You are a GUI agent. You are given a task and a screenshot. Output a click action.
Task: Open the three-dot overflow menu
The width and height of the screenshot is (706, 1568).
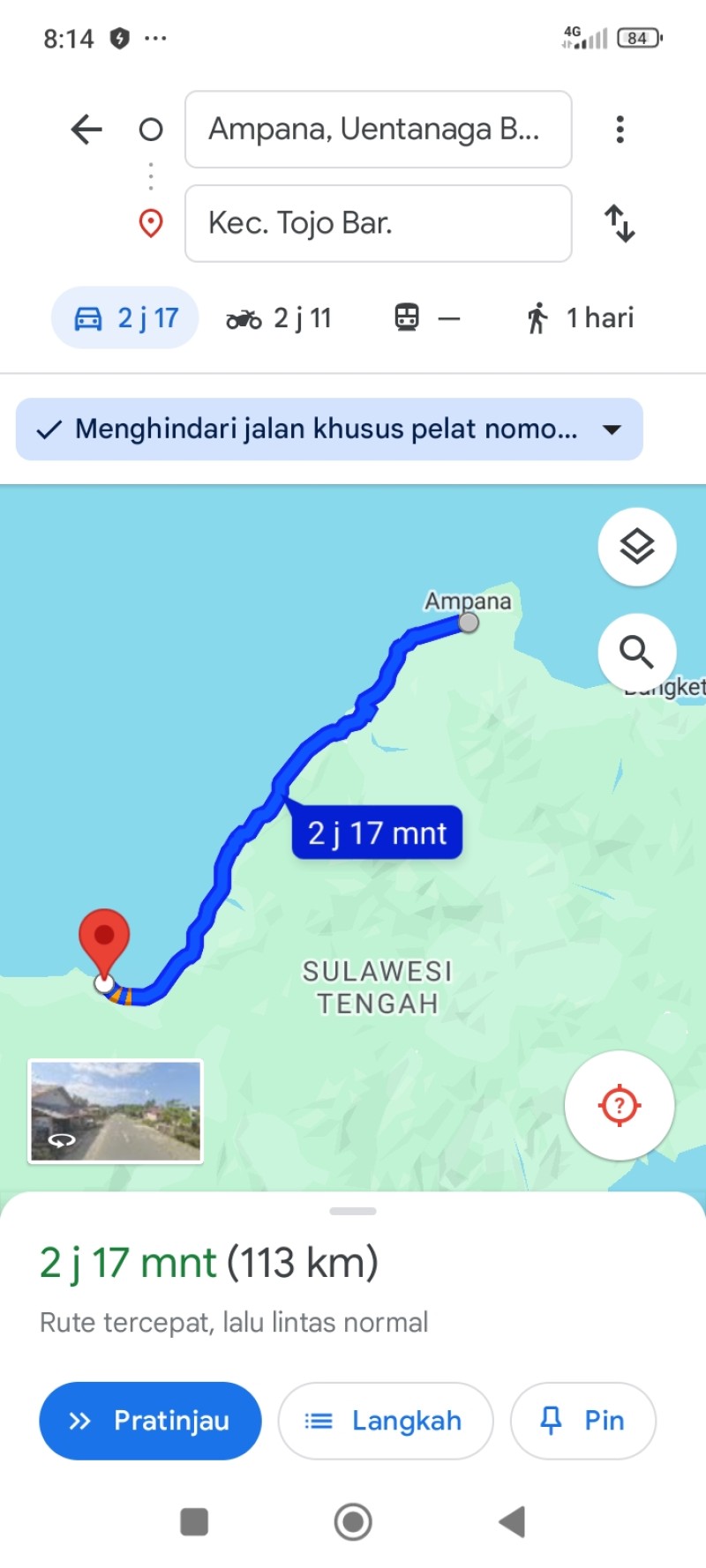tap(620, 130)
